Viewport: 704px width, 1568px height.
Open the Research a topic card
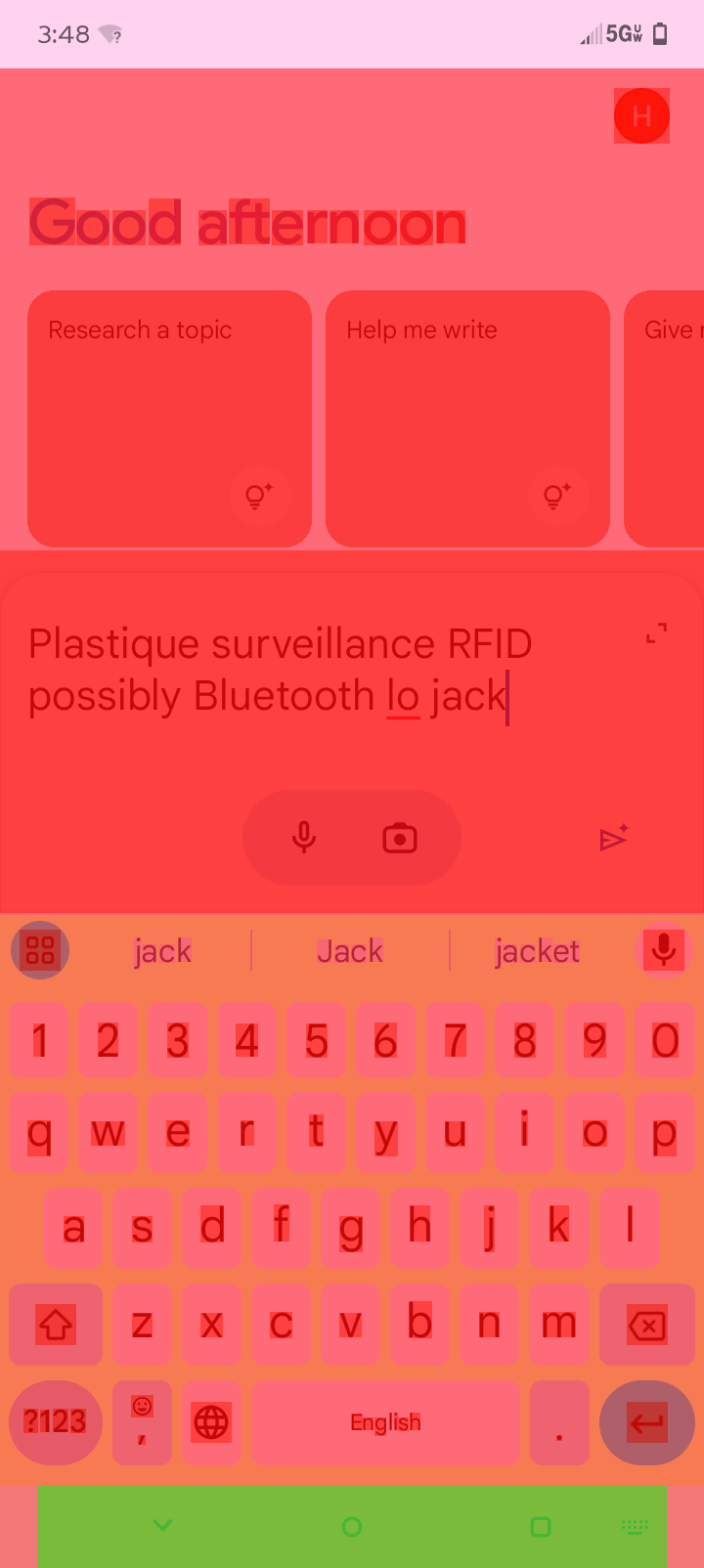click(x=169, y=418)
